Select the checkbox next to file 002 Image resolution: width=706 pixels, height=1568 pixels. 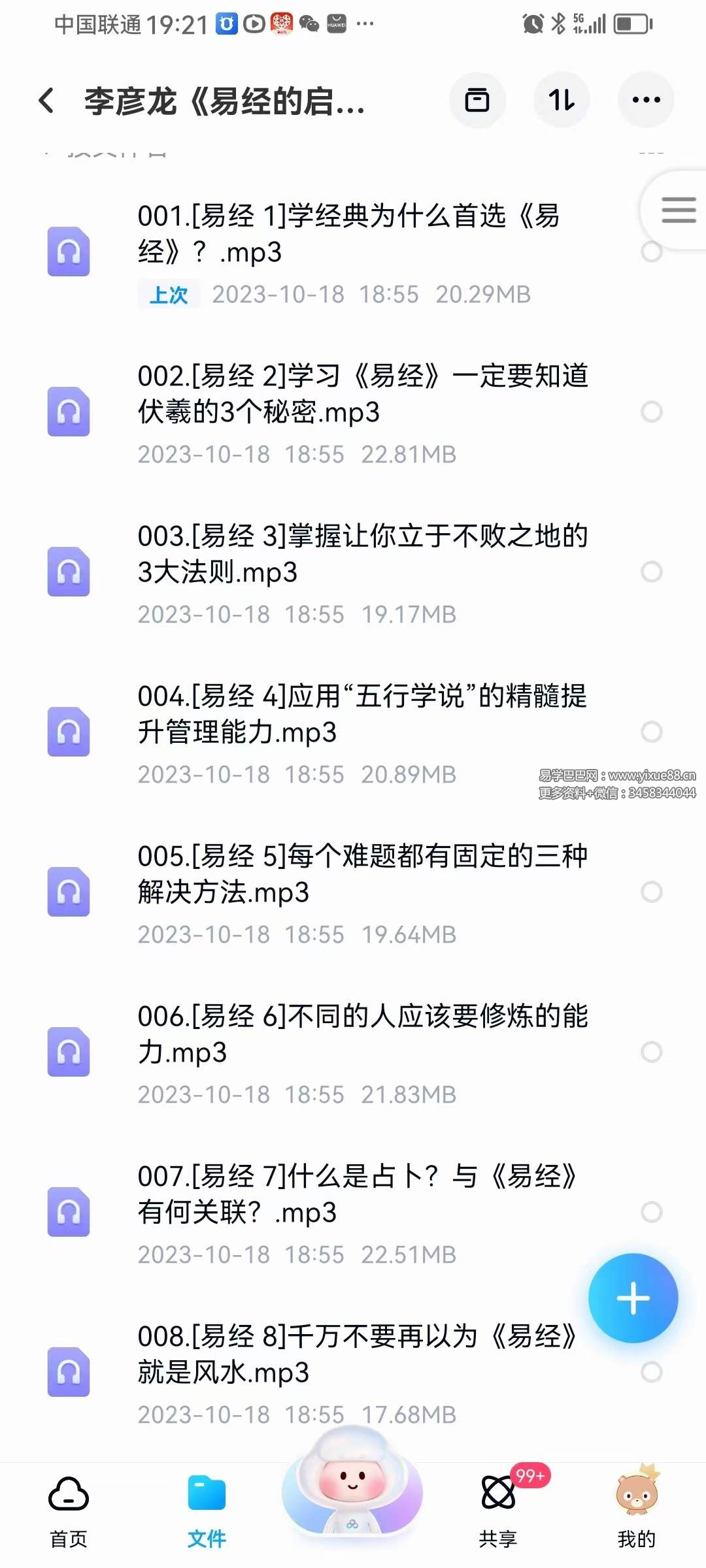[x=650, y=412]
